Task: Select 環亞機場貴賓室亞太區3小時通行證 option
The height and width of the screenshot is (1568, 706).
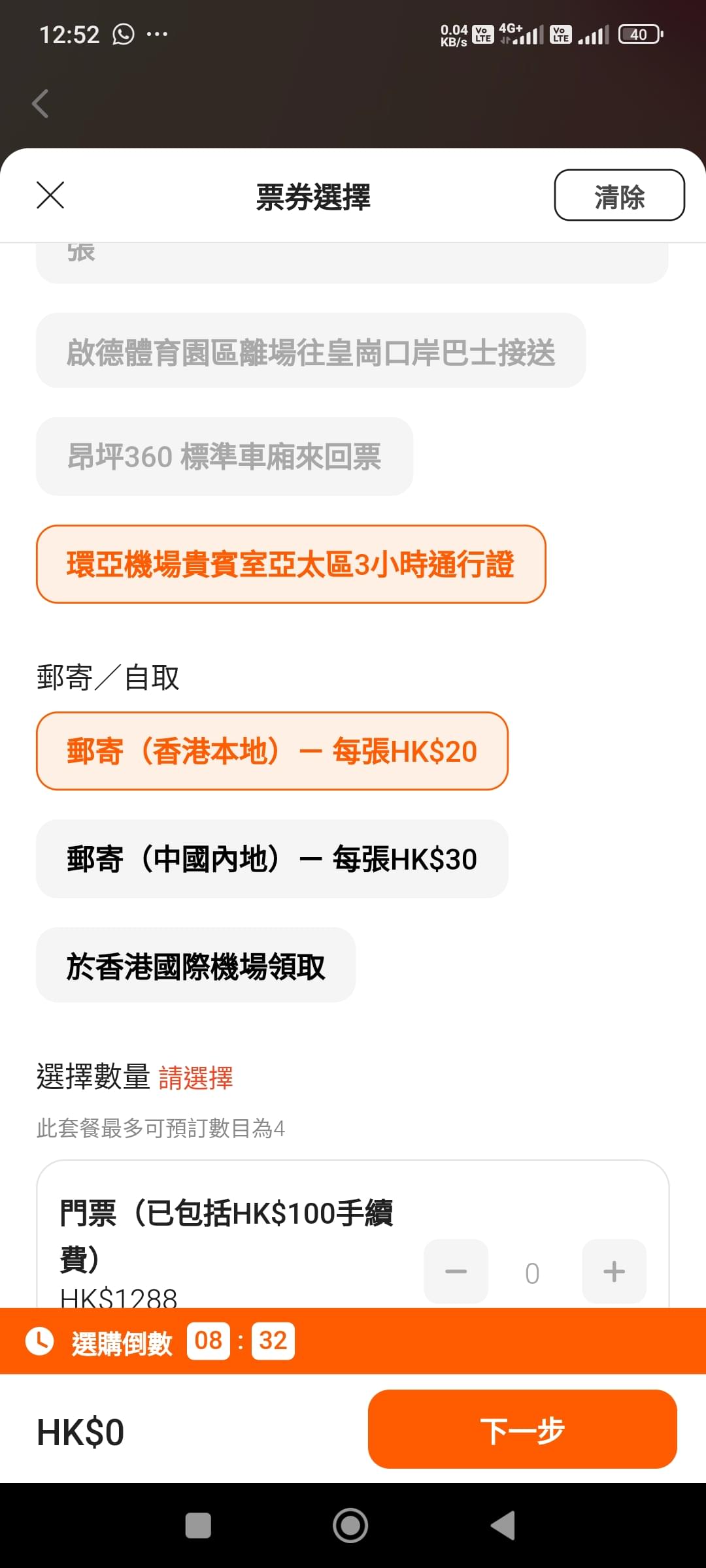Action: tap(291, 564)
